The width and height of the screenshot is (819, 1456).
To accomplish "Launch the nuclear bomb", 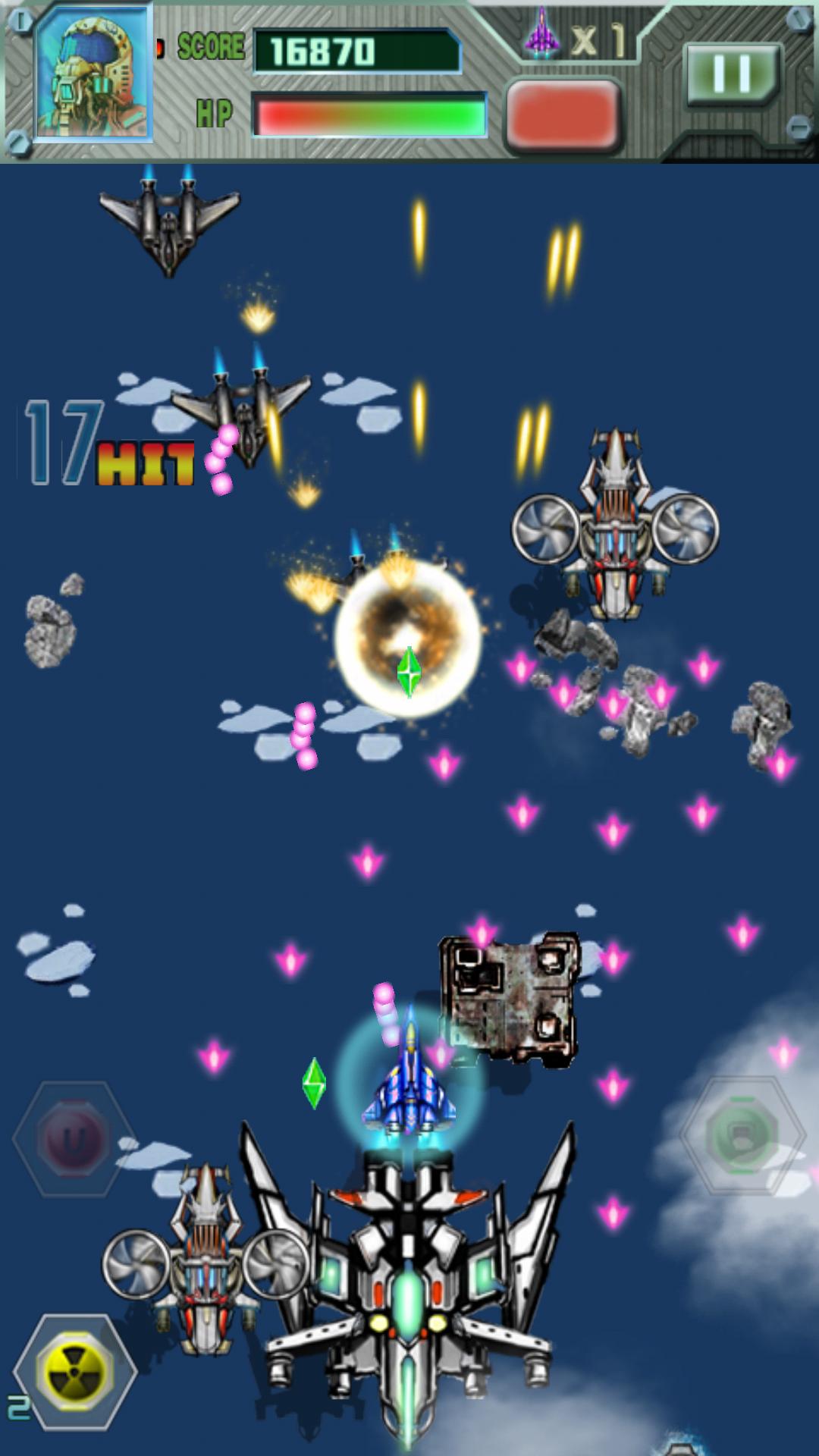I will 74,1371.
